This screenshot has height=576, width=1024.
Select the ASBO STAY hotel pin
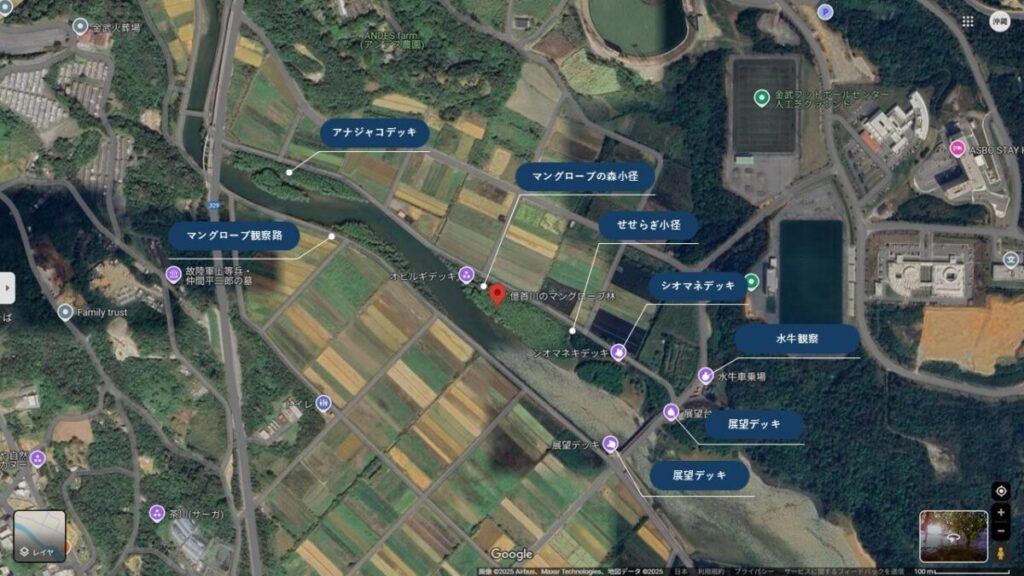pos(957,149)
